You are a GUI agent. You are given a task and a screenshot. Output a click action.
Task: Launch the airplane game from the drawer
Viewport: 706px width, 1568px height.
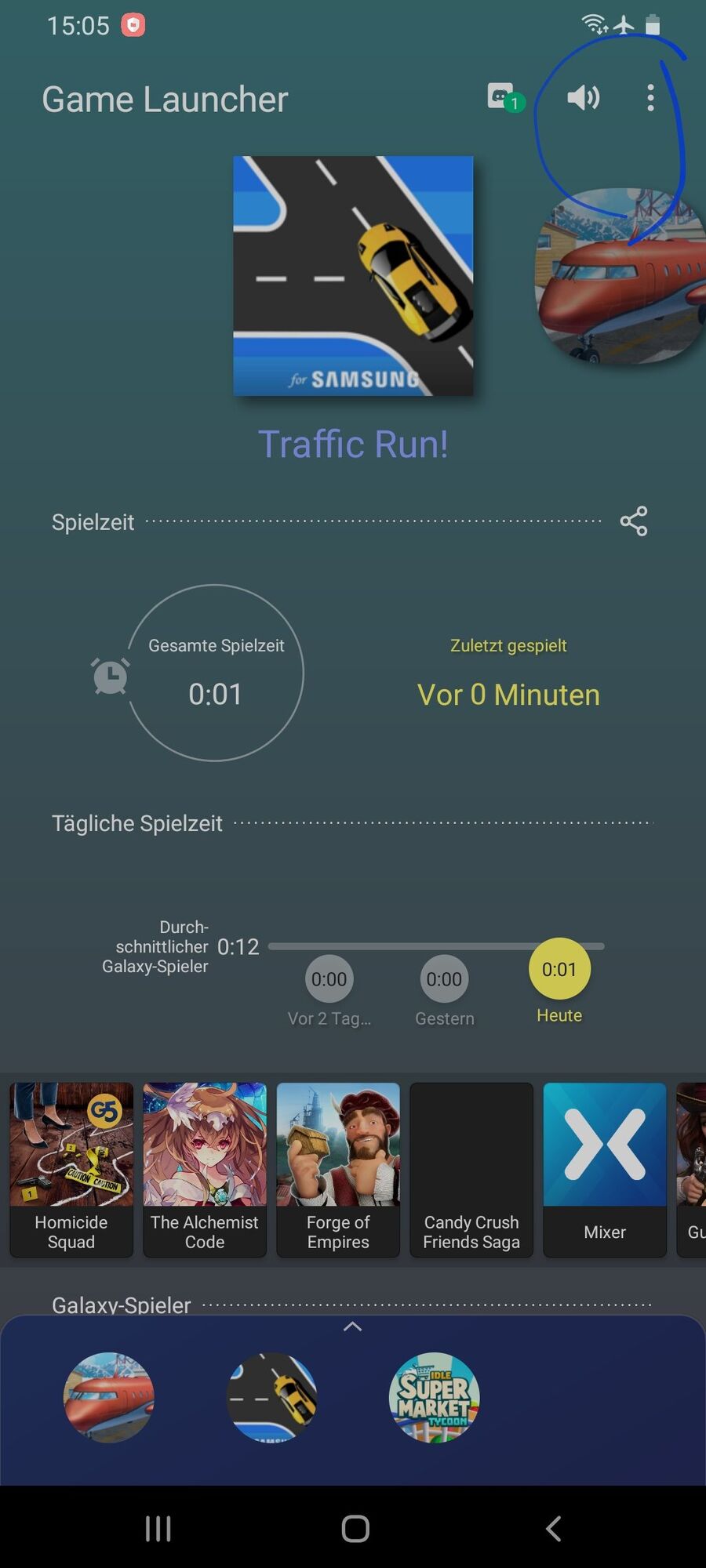pyautogui.click(x=109, y=1397)
